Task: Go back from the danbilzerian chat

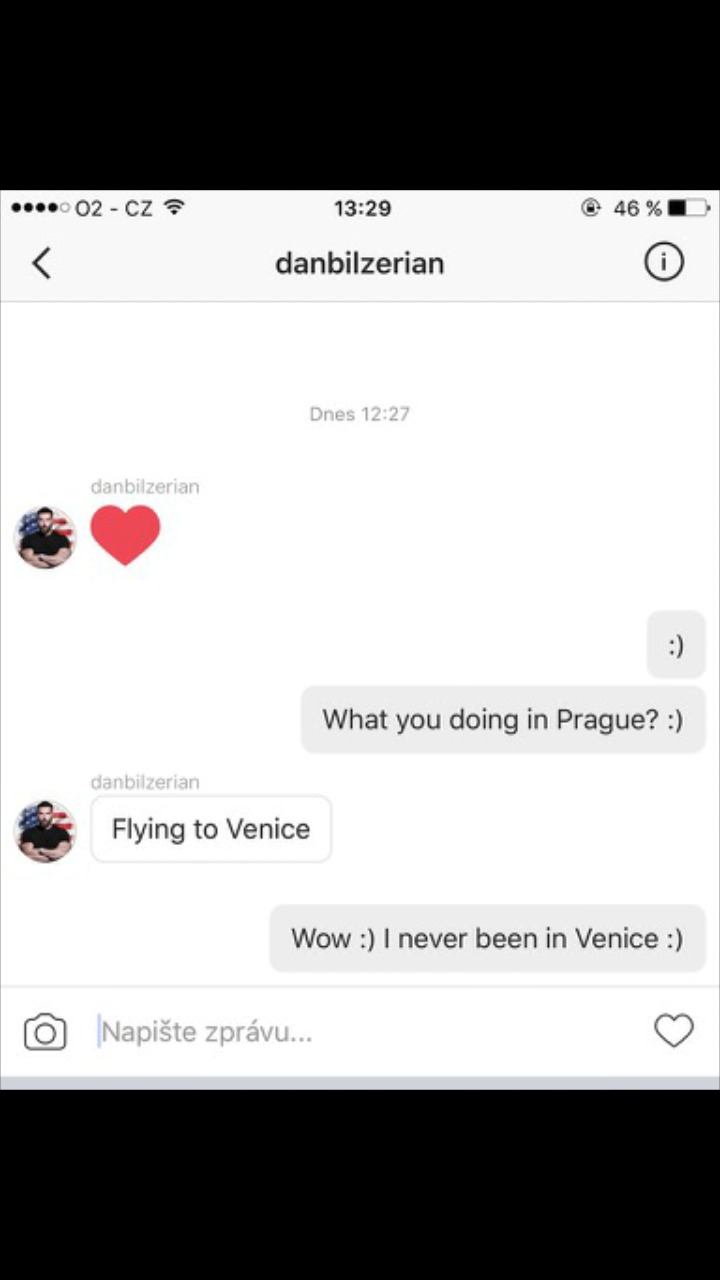Action: click(x=41, y=263)
